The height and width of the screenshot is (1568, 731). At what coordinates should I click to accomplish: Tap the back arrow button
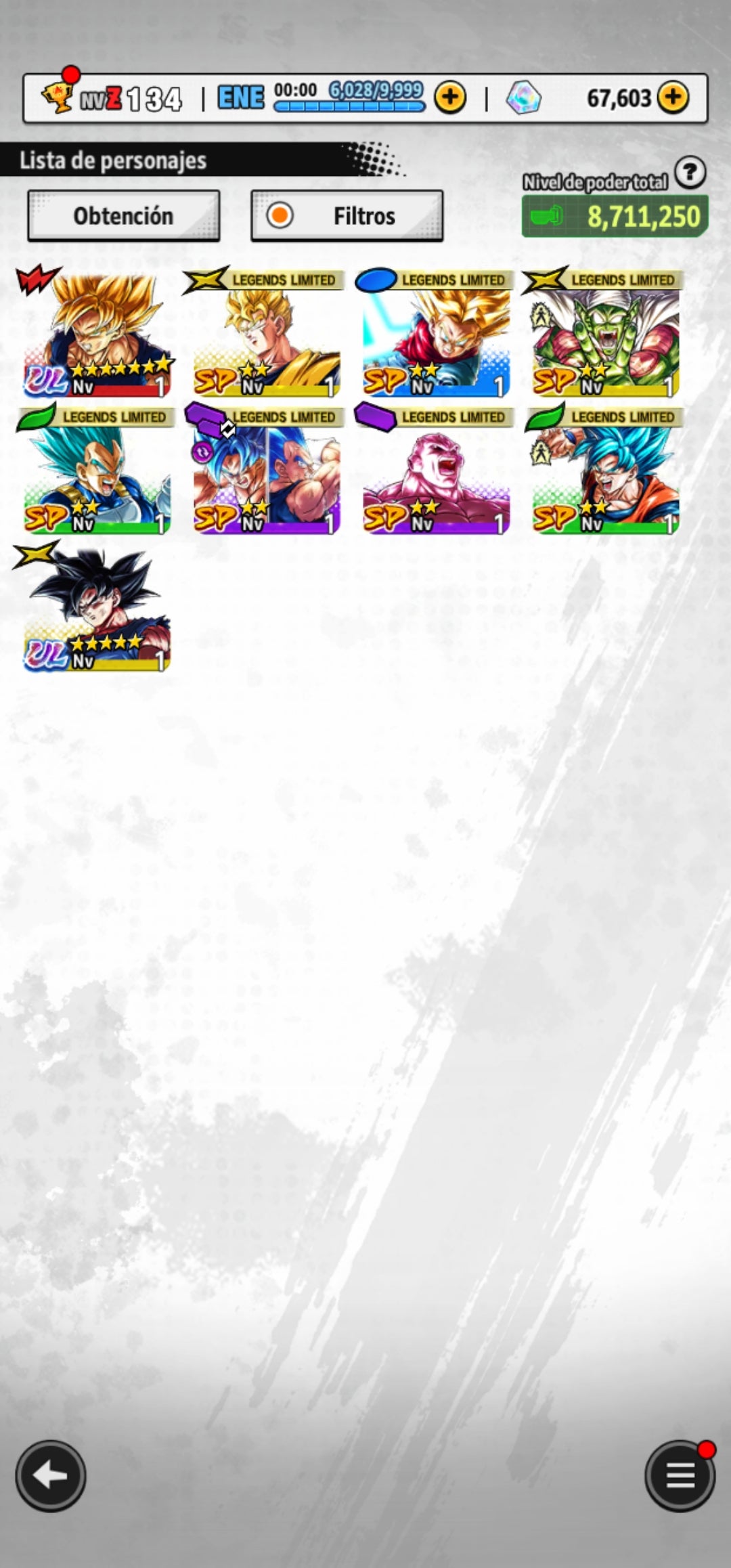51,1476
